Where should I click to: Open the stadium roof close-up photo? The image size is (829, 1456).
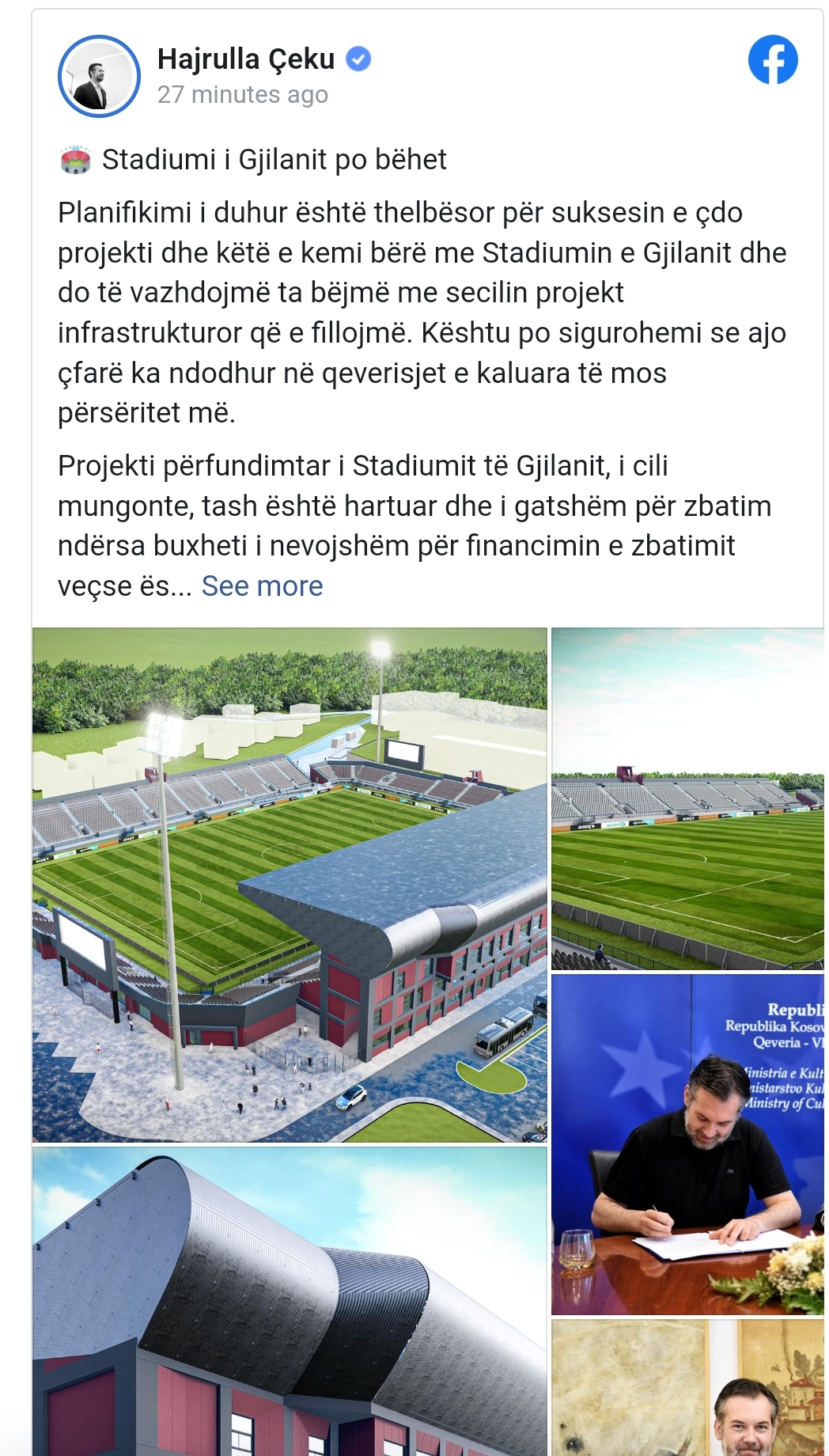tap(290, 1301)
